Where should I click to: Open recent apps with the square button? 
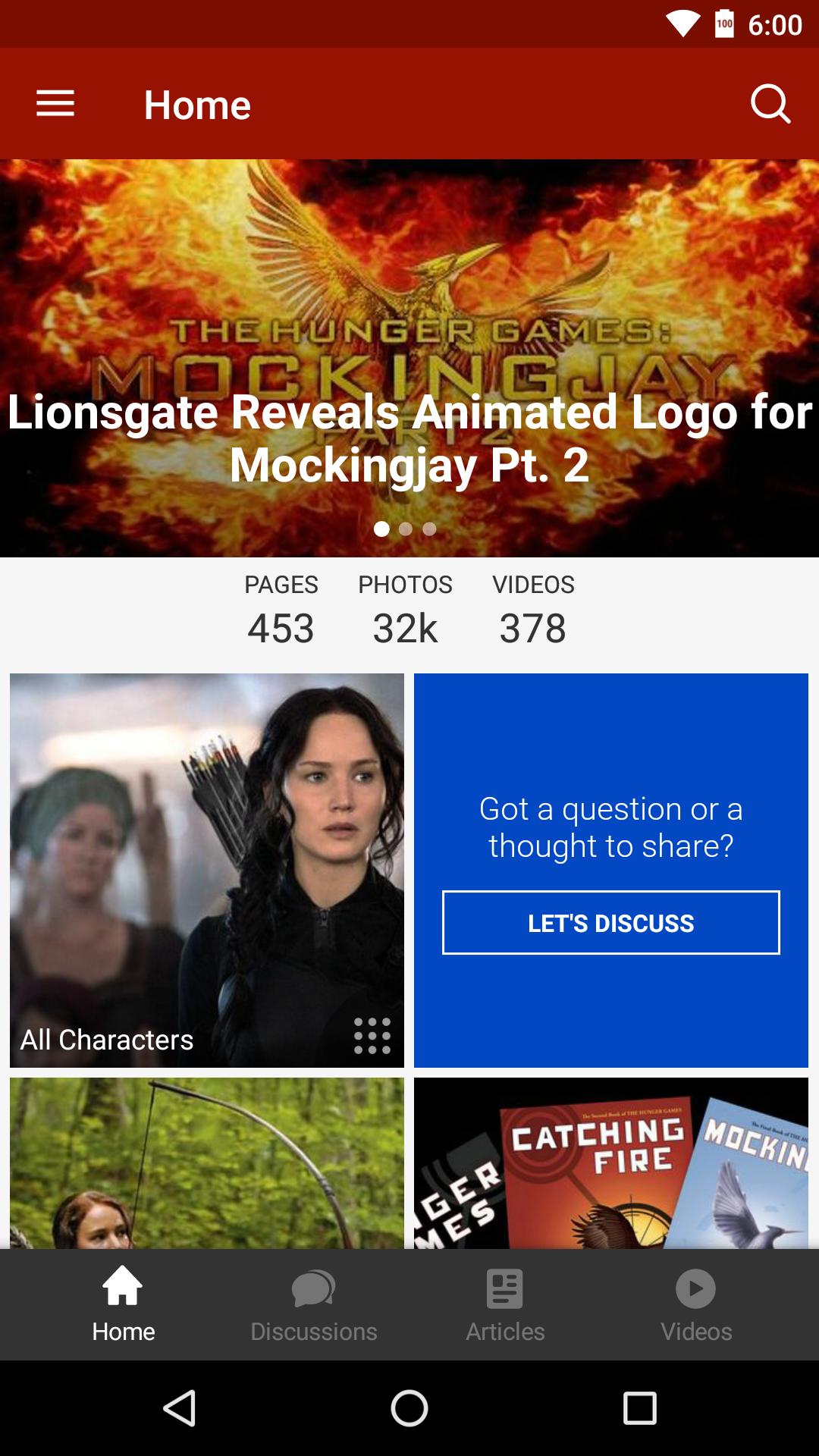[x=639, y=1408]
